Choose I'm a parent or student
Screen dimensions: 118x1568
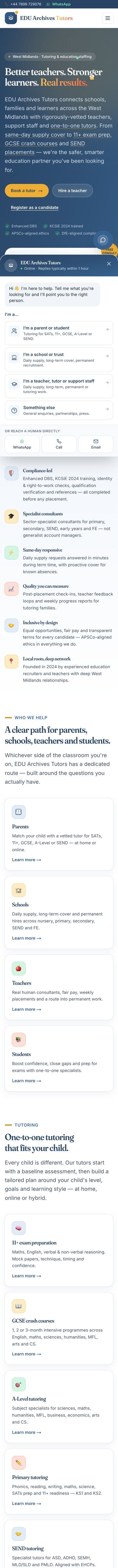(x=59, y=332)
